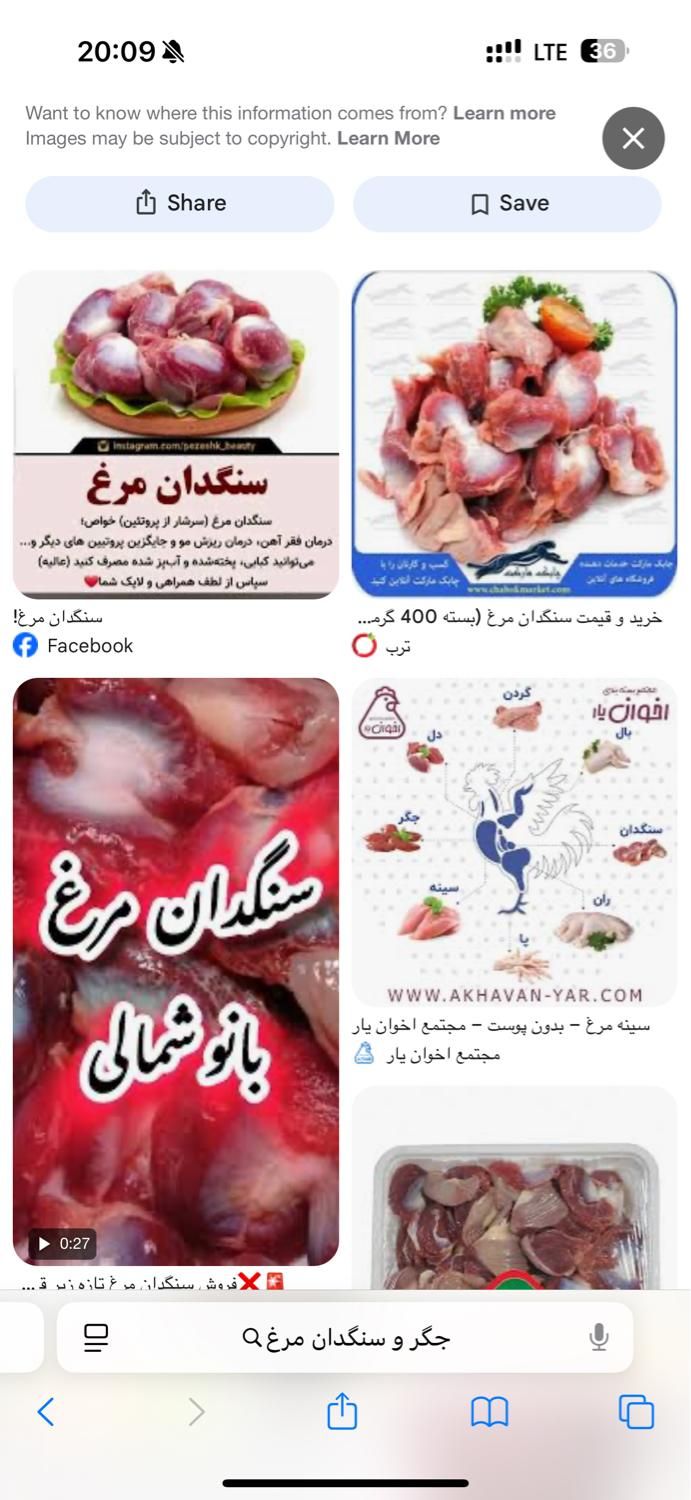Open the بانو شمالی video result

(x=176, y=970)
